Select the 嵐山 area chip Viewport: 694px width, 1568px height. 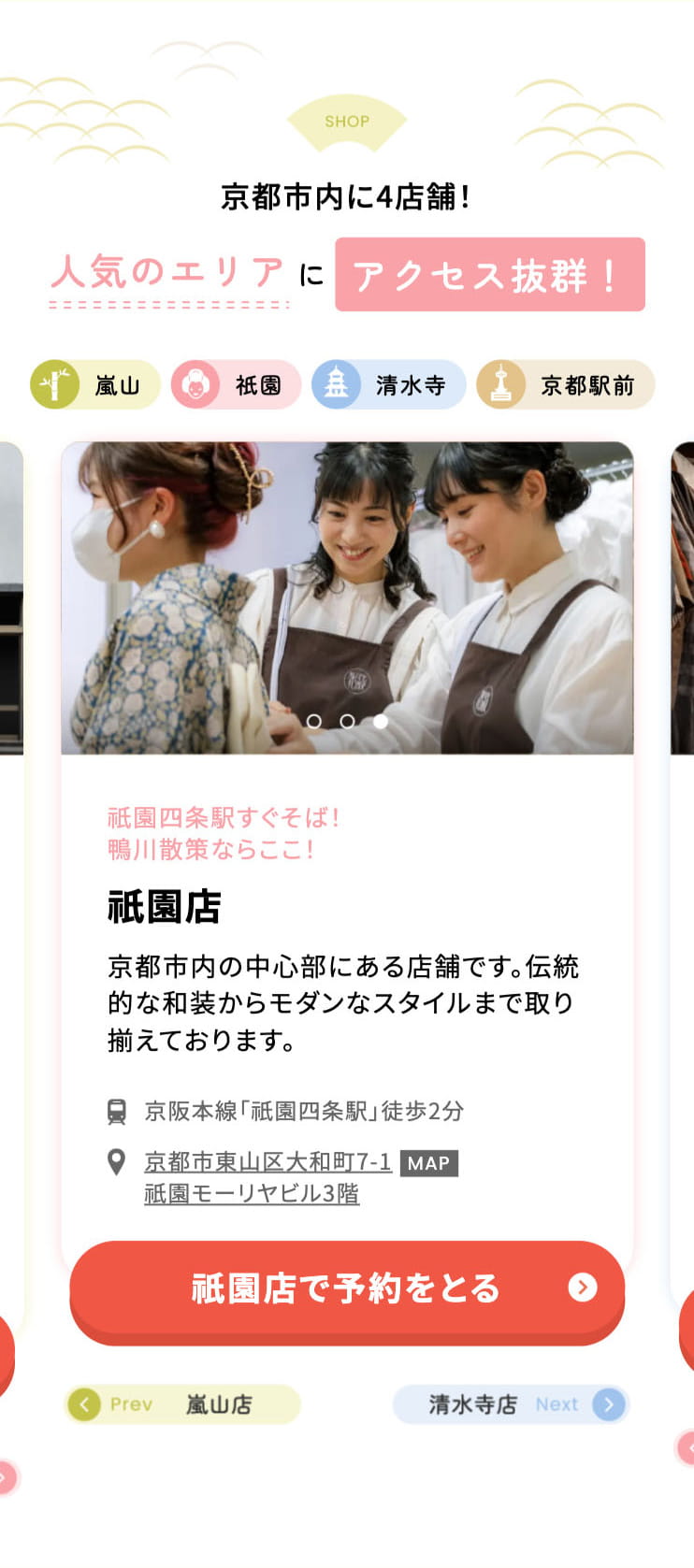pos(94,385)
